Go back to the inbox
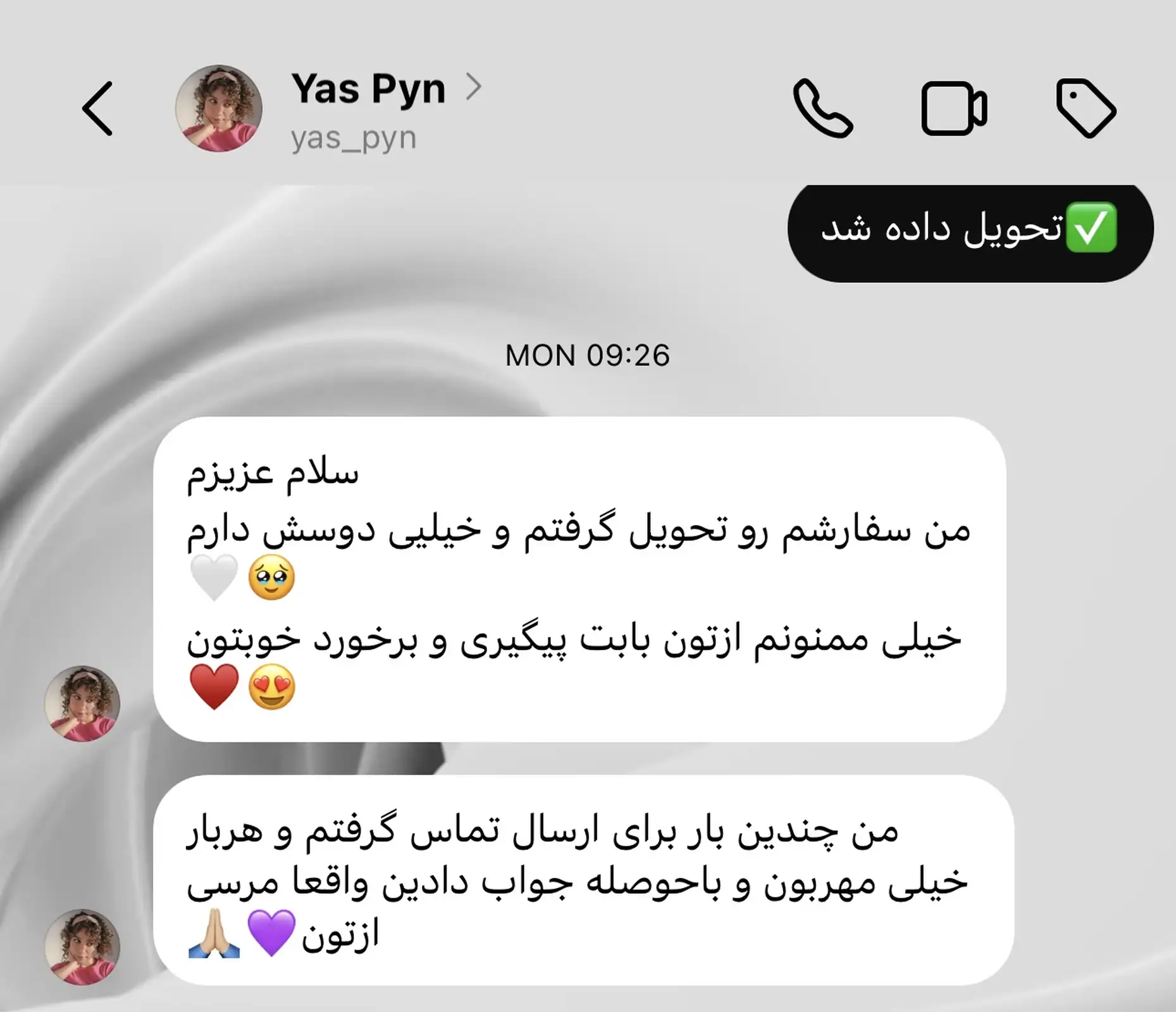1176x1012 pixels. pos(98,108)
